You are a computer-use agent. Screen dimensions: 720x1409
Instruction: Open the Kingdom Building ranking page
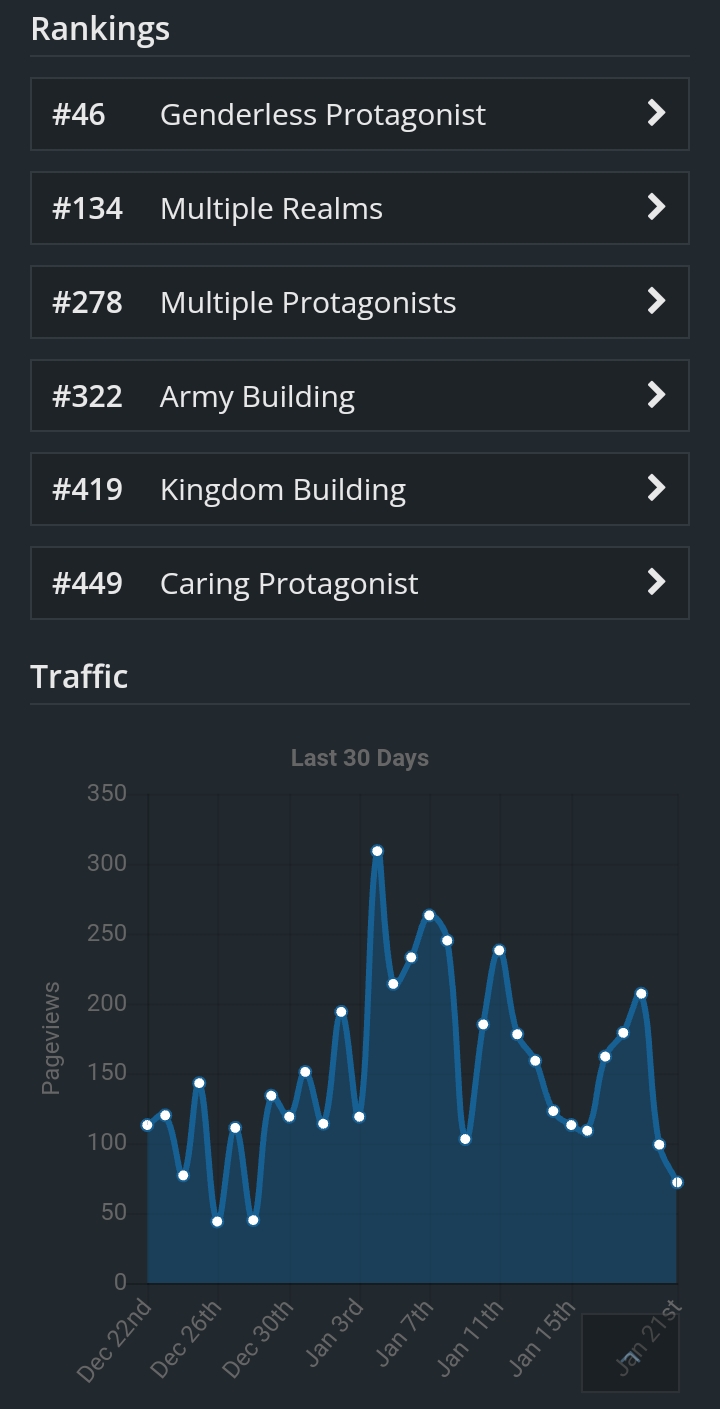[360, 488]
